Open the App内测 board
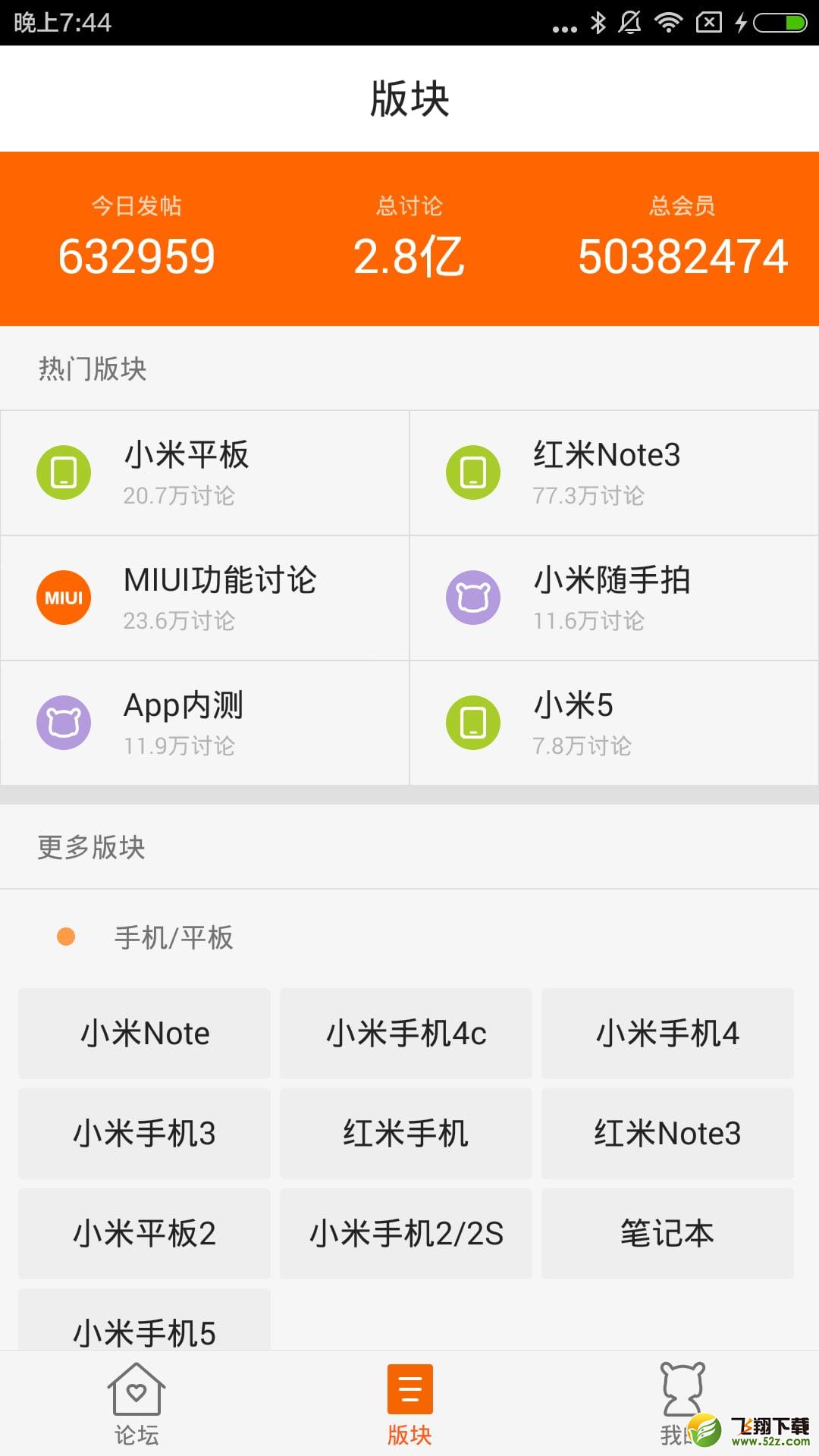Image resolution: width=819 pixels, height=1456 pixels. click(x=205, y=723)
